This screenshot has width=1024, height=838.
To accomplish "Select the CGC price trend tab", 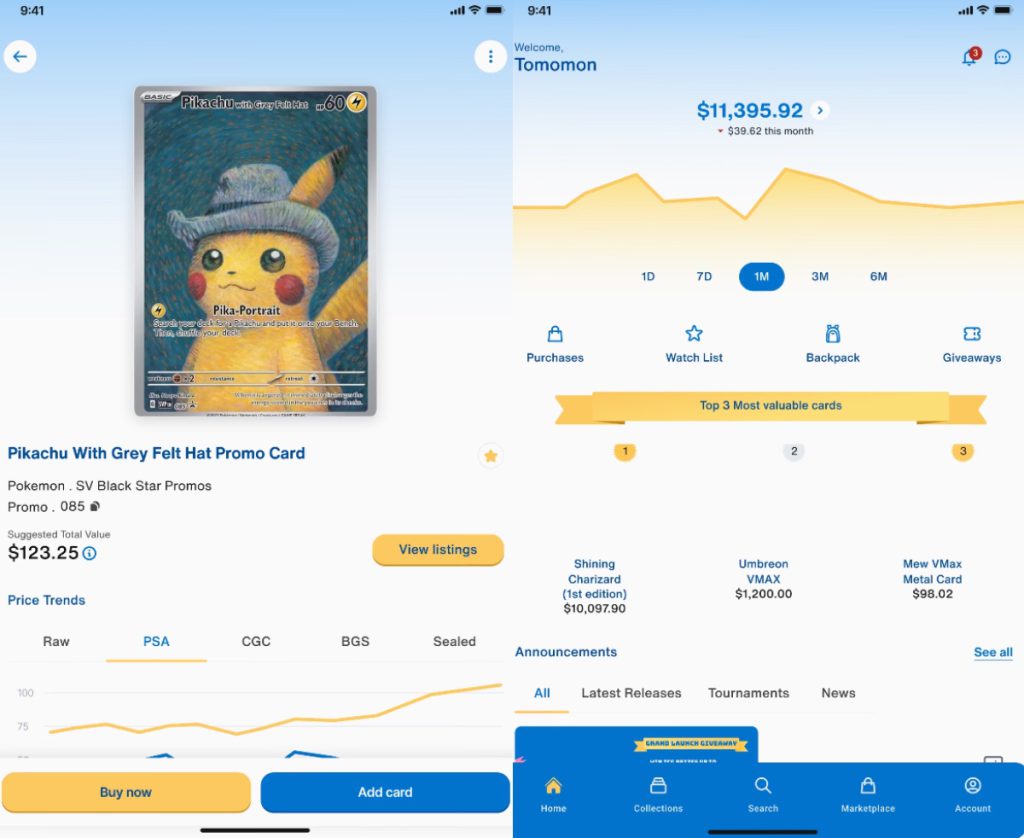I will [256, 642].
